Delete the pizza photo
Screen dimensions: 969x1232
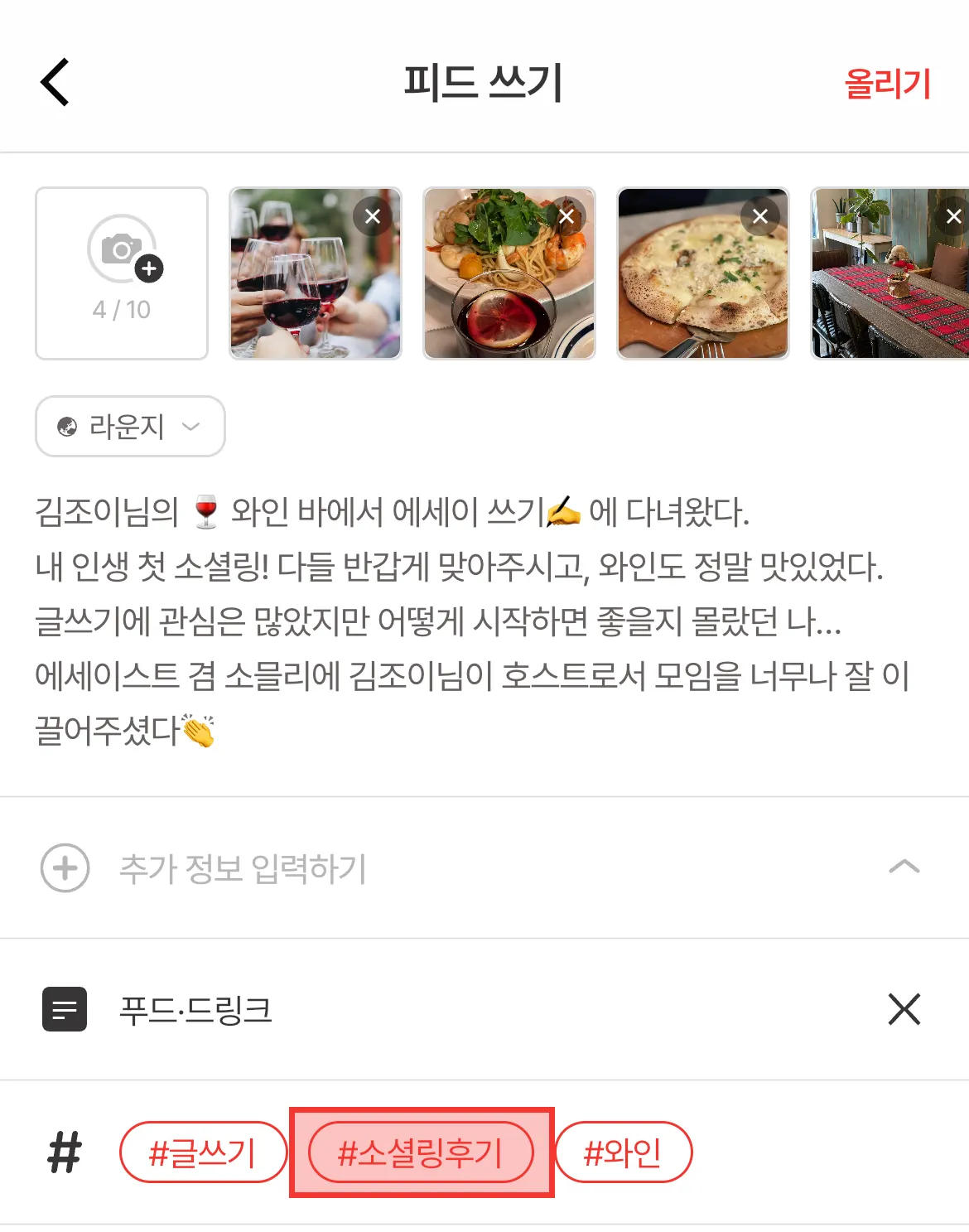point(760,217)
